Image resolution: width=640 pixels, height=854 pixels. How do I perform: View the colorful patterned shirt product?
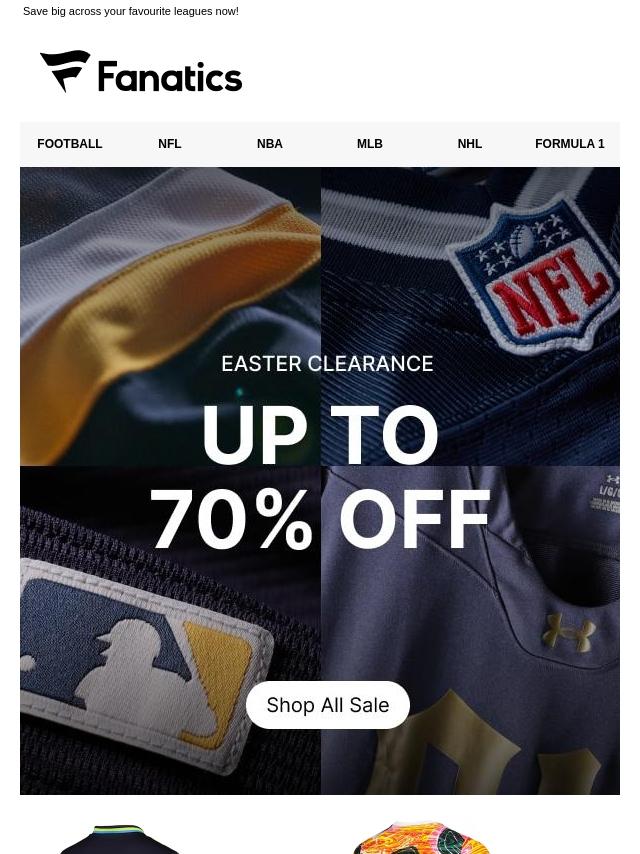pyautogui.click(x=420, y=839)
